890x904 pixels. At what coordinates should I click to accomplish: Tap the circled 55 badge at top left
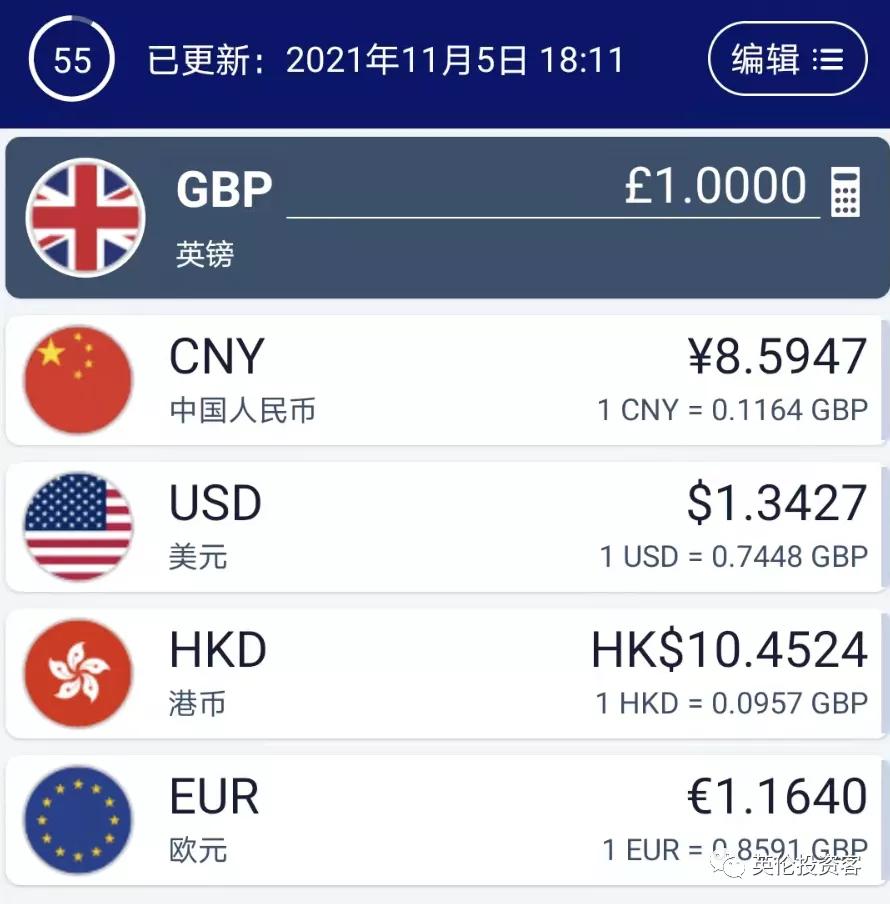[x=70, y=58]
